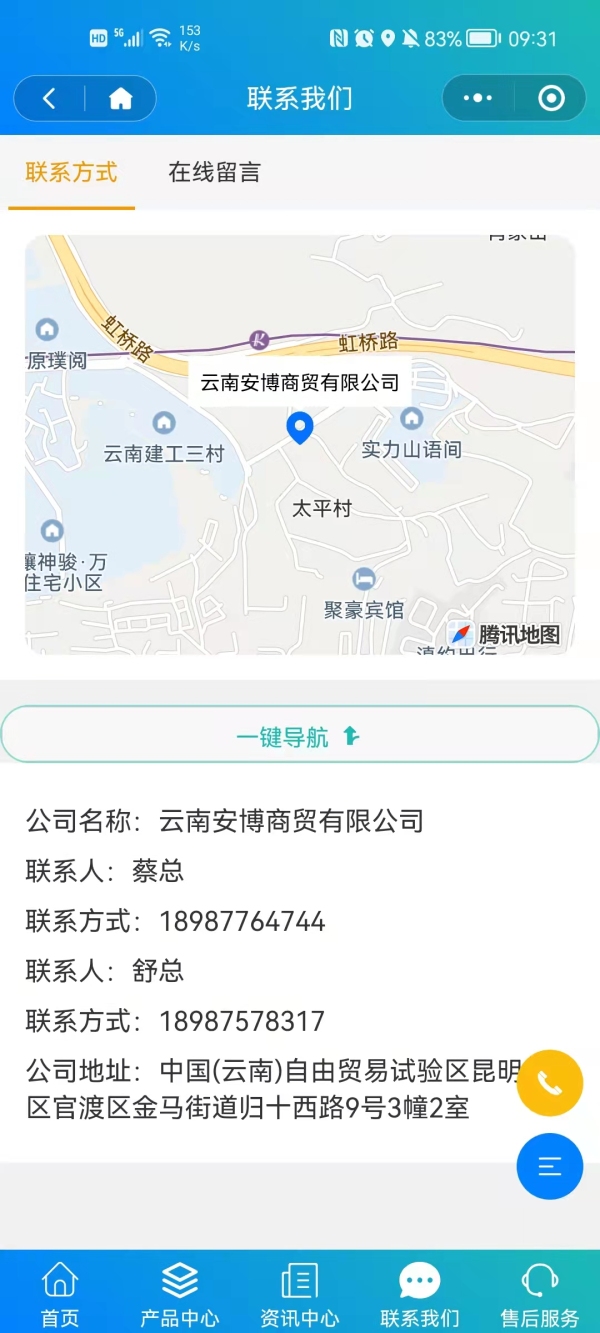The image size is (600, 1333).
Task: Open the 产品中心 tab
Action: [180, 1293]
